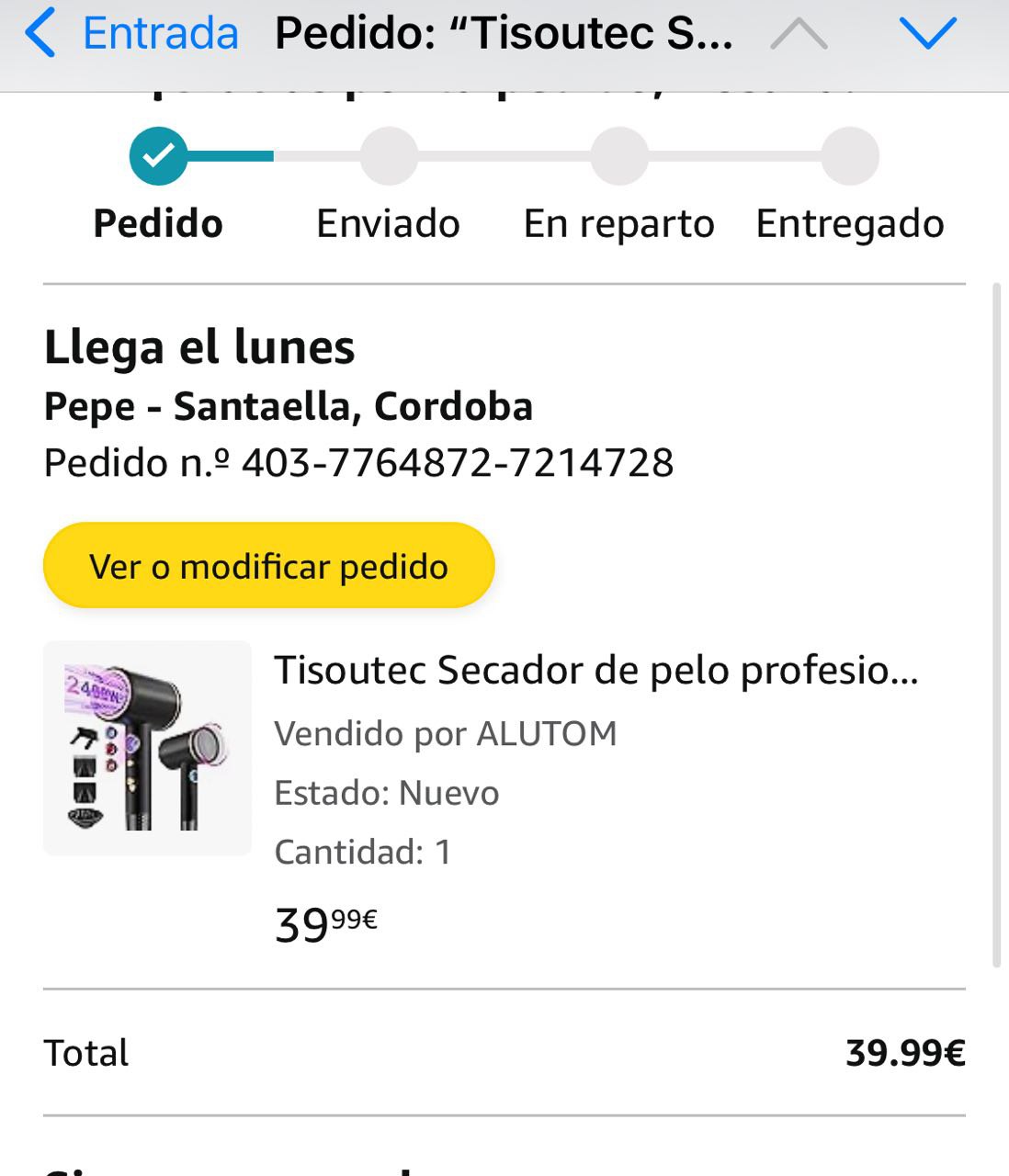Open the Tisoutec Secador de pelo product link
Screen dimensions: 1009x1176
(x=595, y=671)
